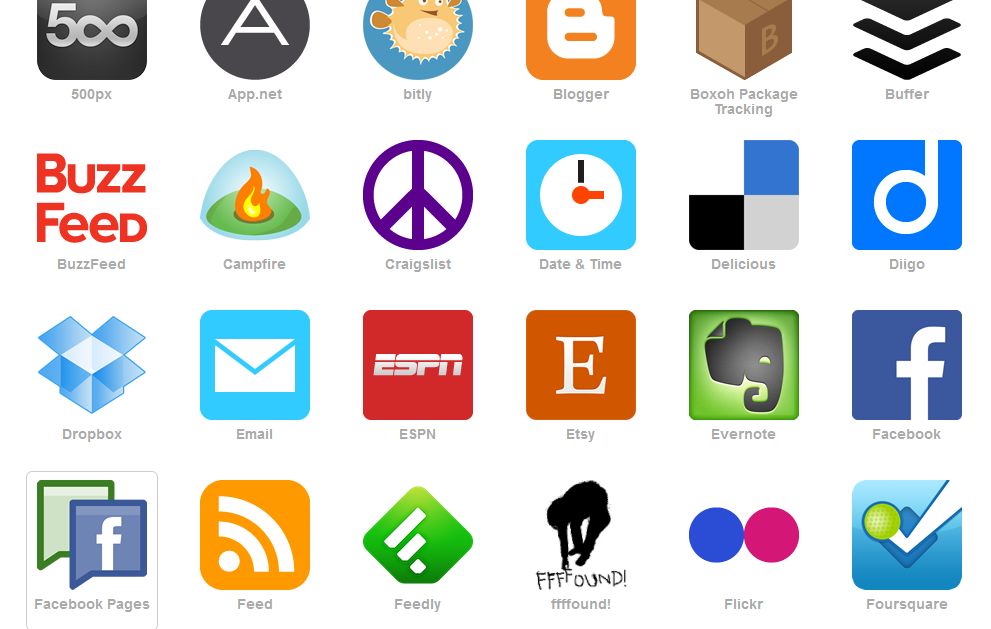Open the Delicious channel
Screen dimensions: 991x629
(744, 196)
